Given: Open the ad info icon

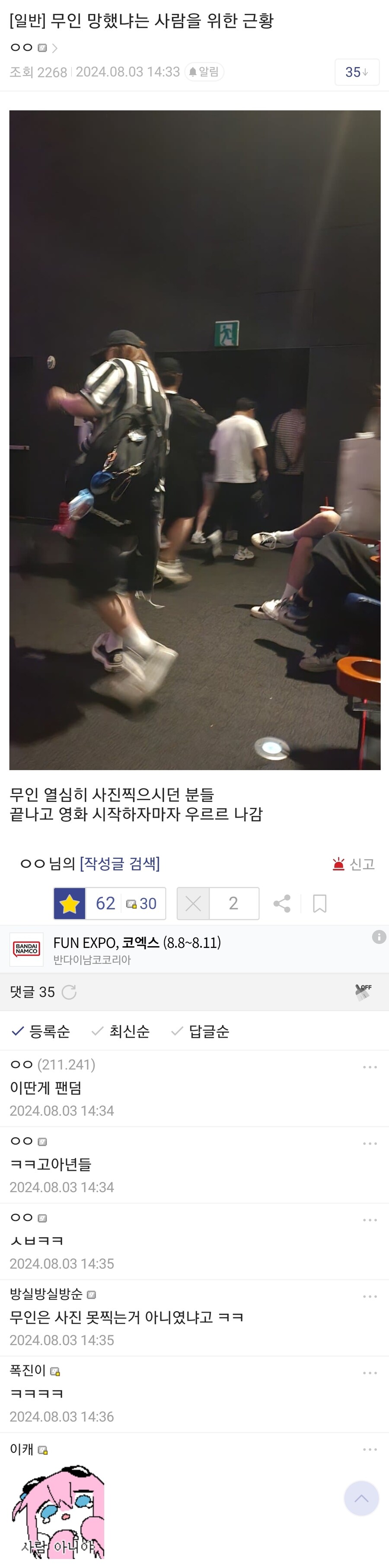Looking at the screenshot, I should coord(379,937).
